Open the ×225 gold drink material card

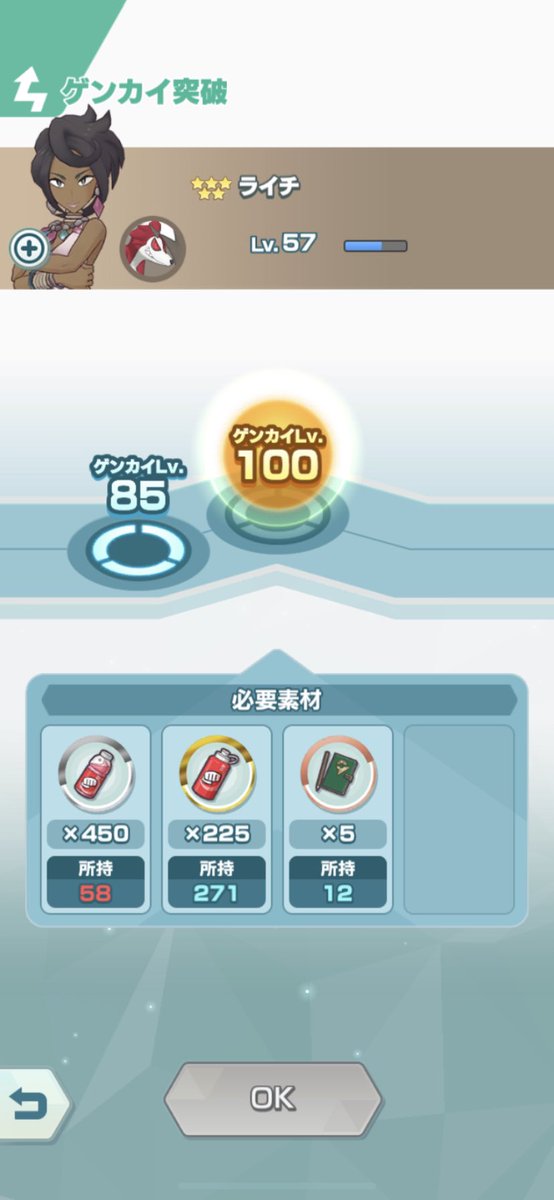point(217,818)
